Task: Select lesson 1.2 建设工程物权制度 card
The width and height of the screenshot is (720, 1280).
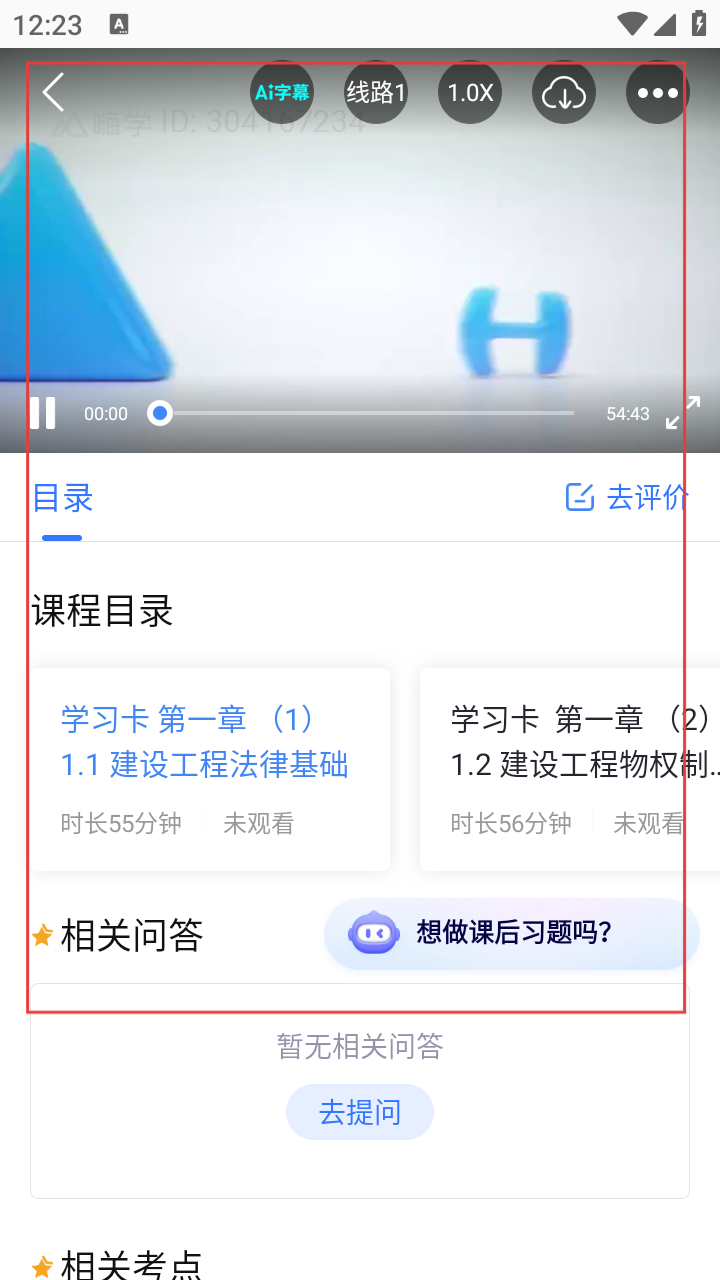Action: (570, 768)
